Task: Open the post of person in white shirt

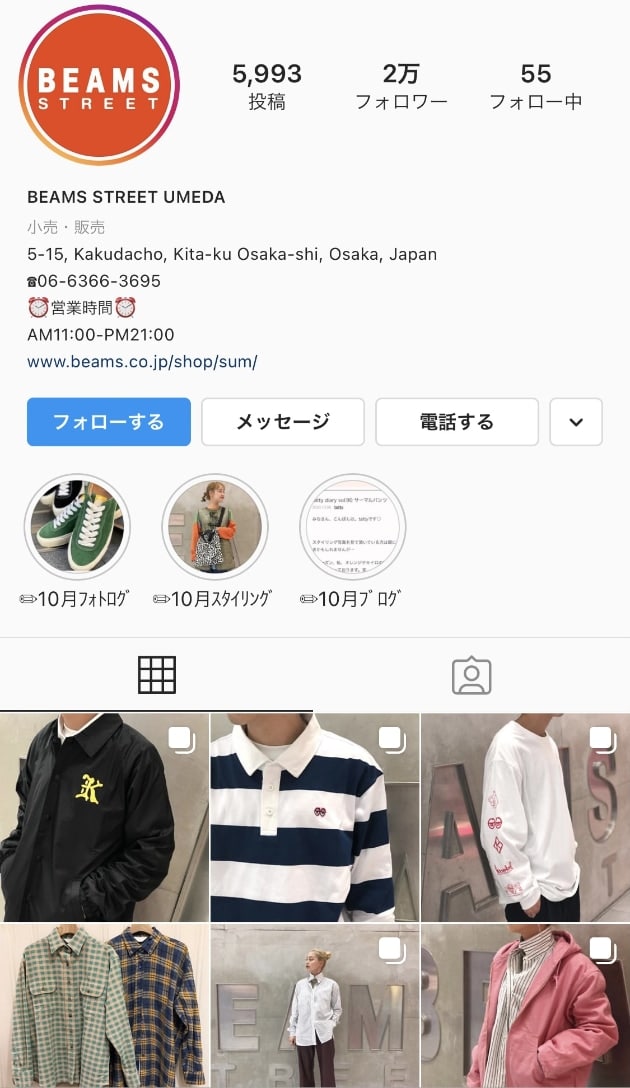Action: 315,1006
